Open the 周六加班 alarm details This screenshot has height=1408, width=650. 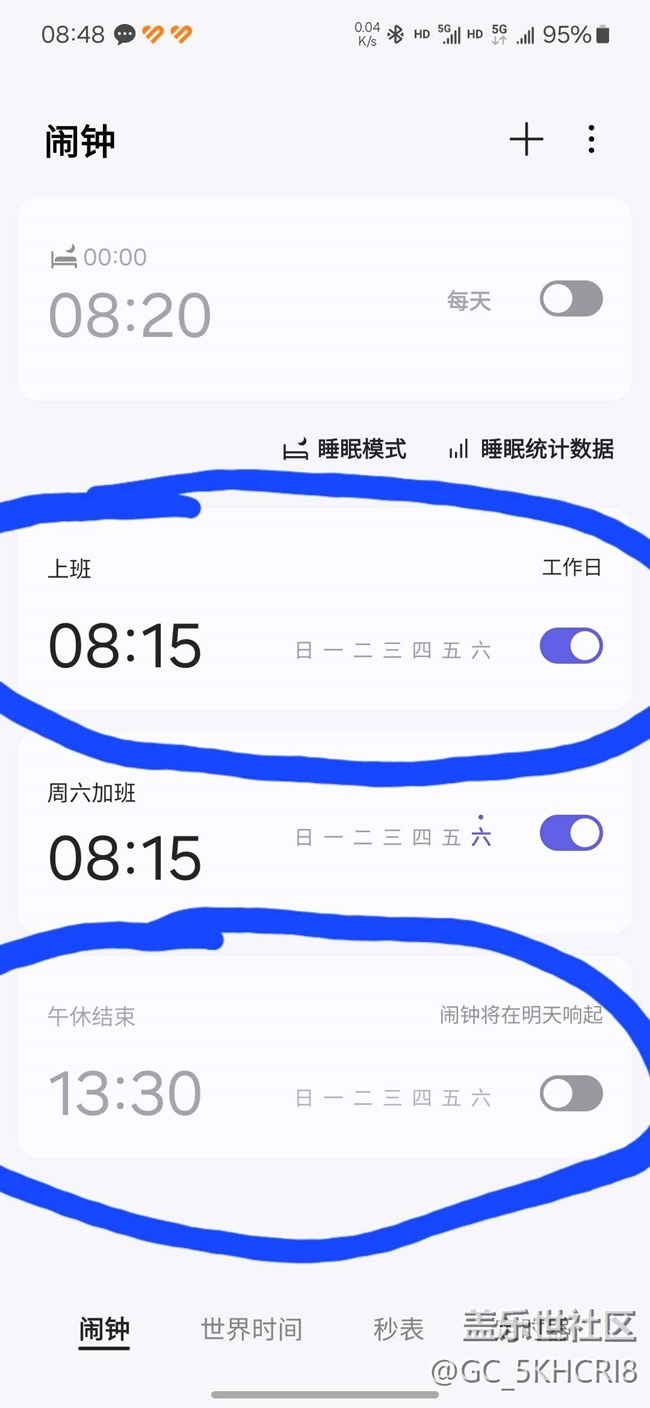(x=325, y=832)
